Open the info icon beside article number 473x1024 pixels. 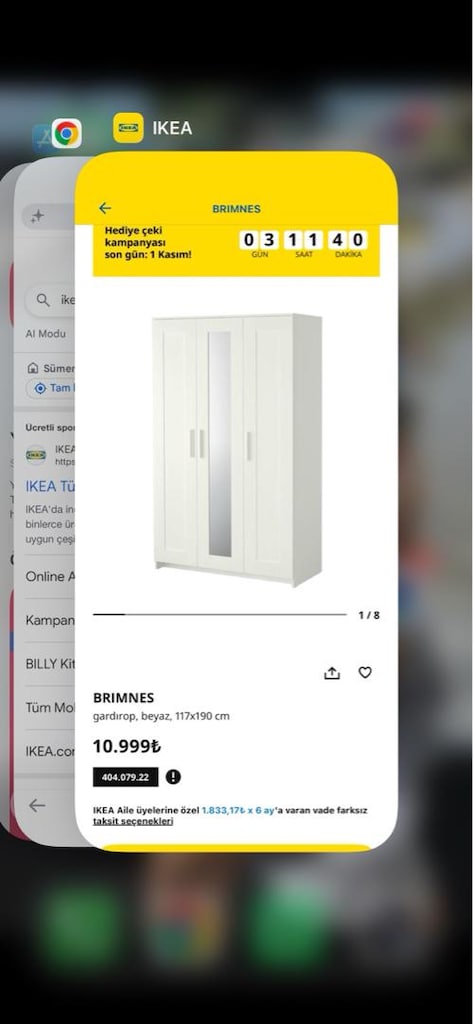pyautogui.click(x=173, y=776)
